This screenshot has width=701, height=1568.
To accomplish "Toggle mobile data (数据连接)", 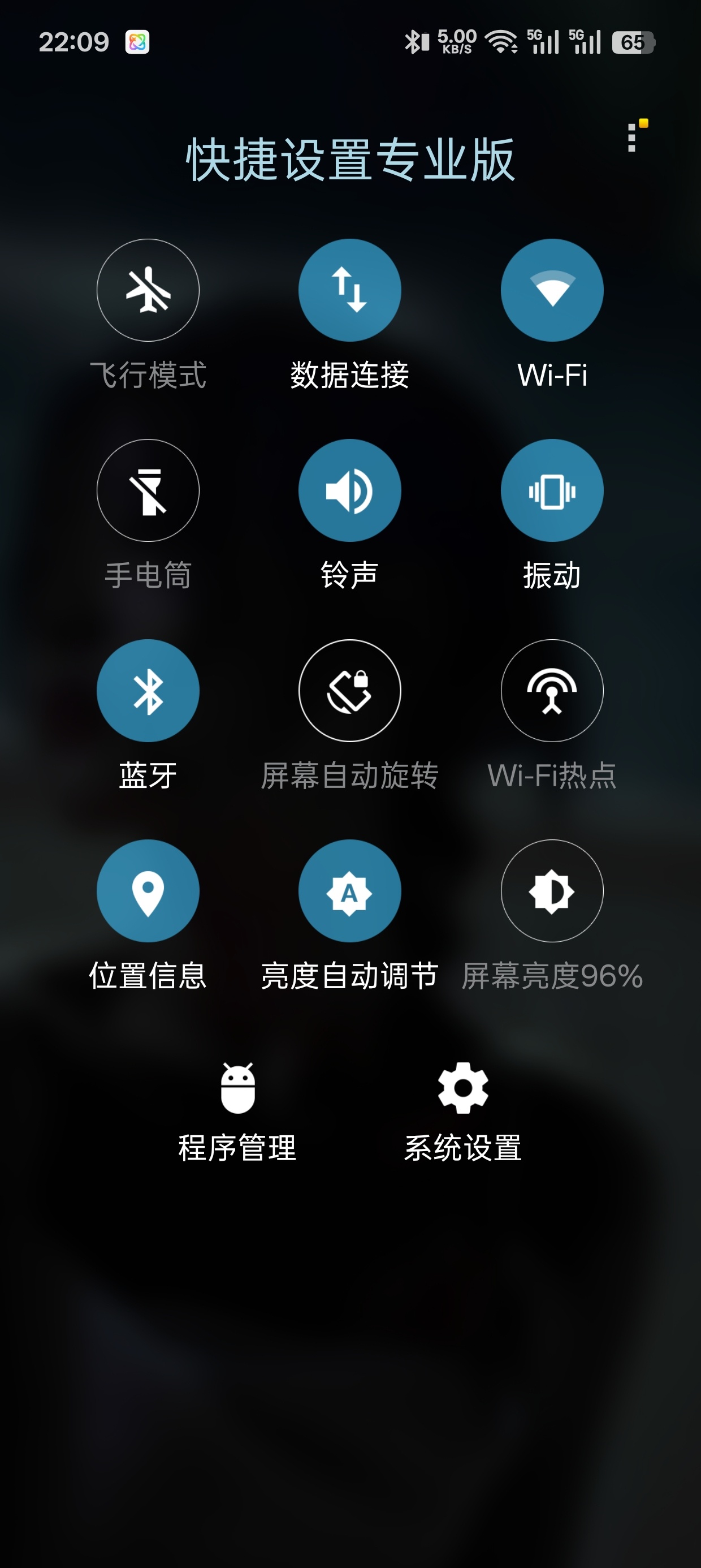I will (350, 290).
